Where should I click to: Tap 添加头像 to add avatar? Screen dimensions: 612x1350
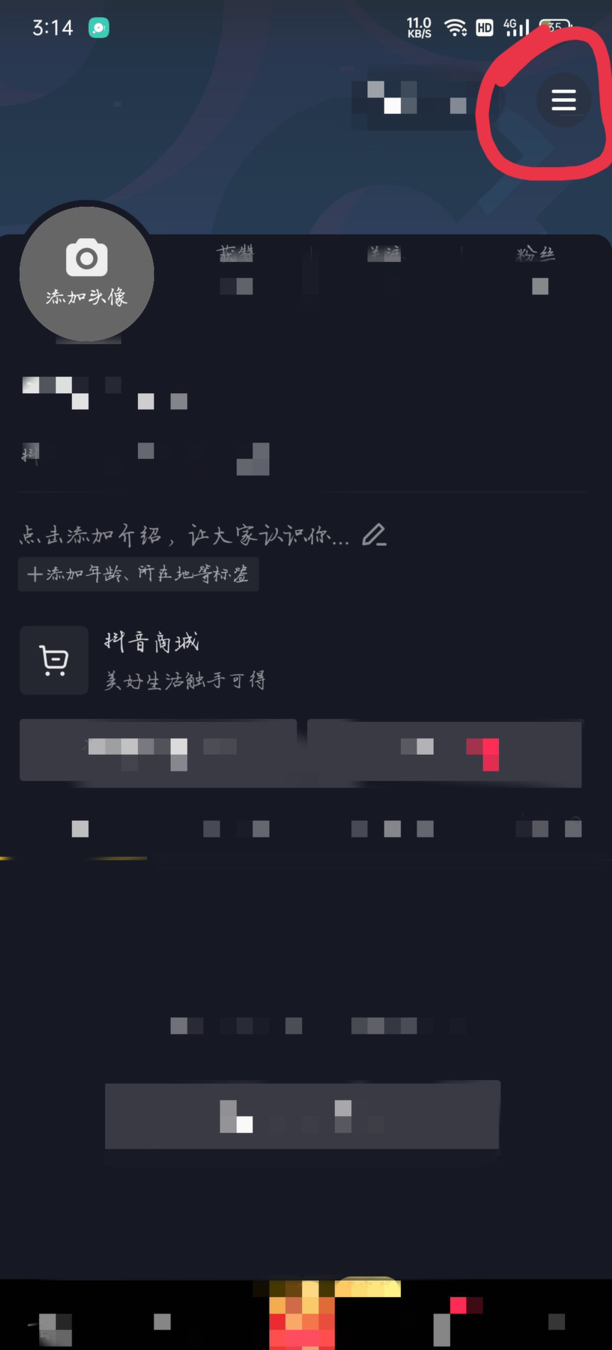click(x=87, y=274)
